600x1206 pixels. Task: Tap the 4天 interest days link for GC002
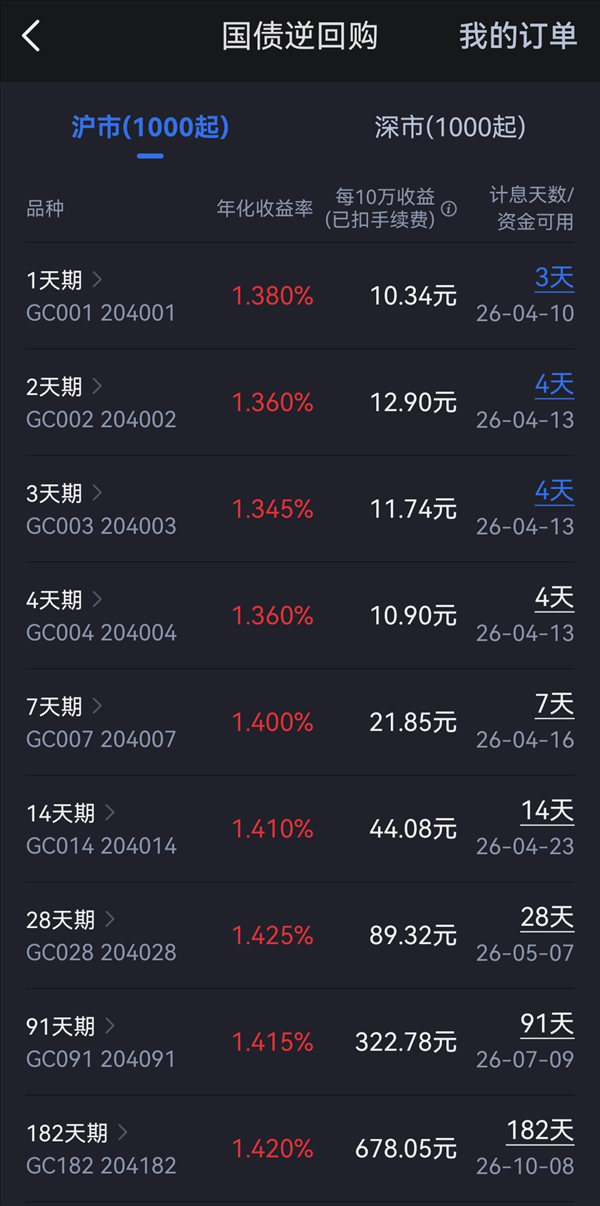pos(554,385)
